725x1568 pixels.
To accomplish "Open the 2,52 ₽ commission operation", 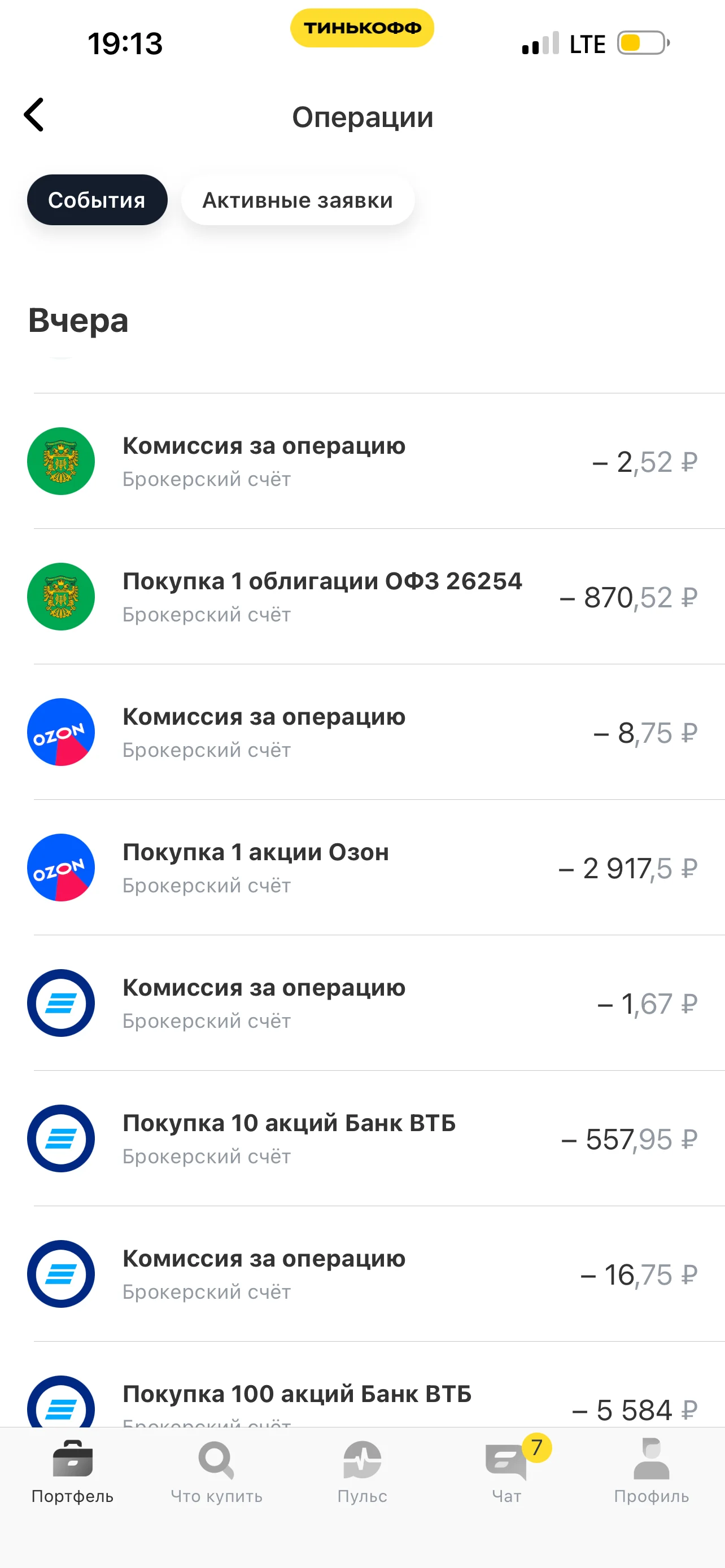I will (x=362, y=461).
